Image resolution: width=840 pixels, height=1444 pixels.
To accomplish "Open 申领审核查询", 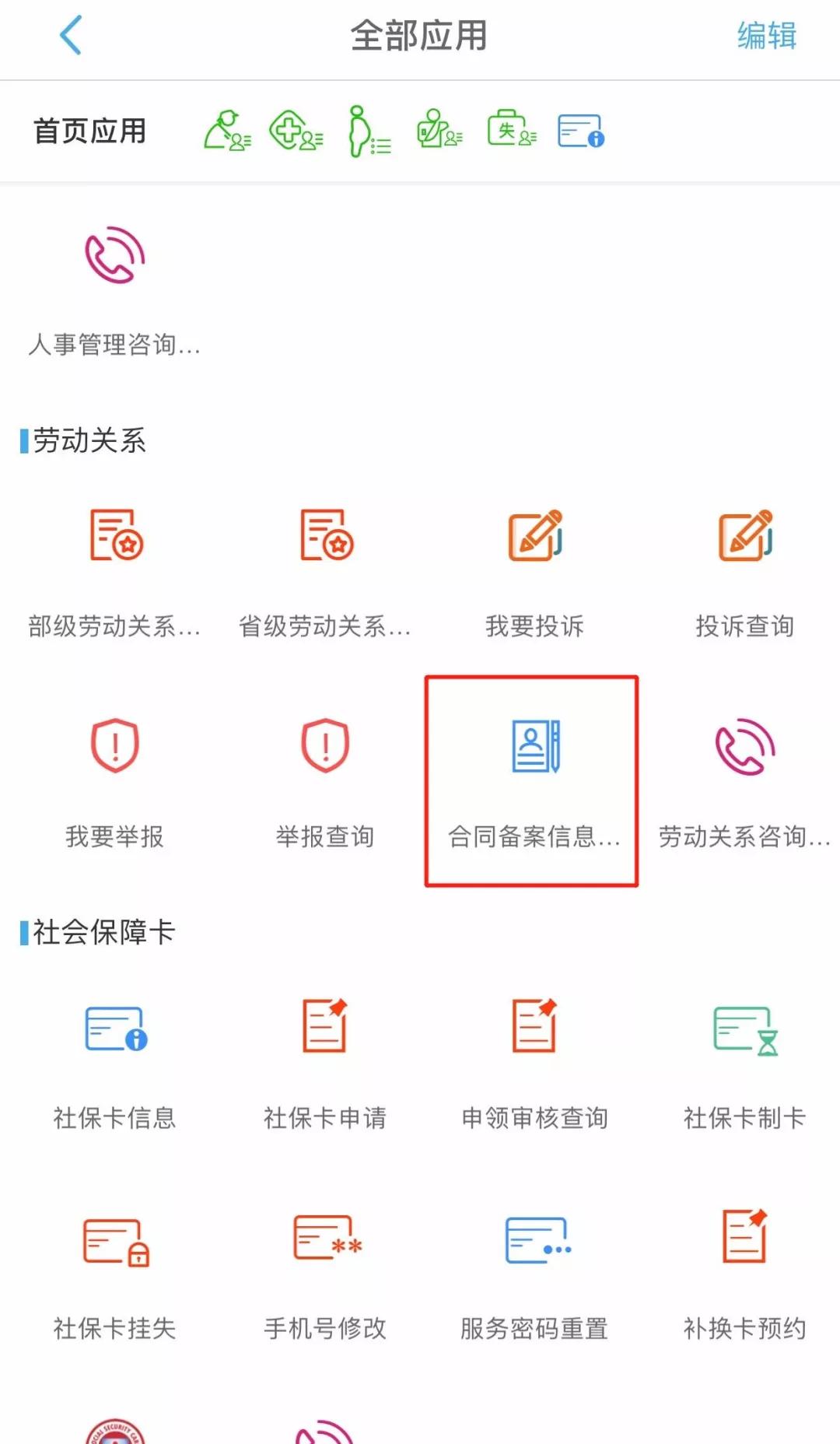I will click(535, 1065).
